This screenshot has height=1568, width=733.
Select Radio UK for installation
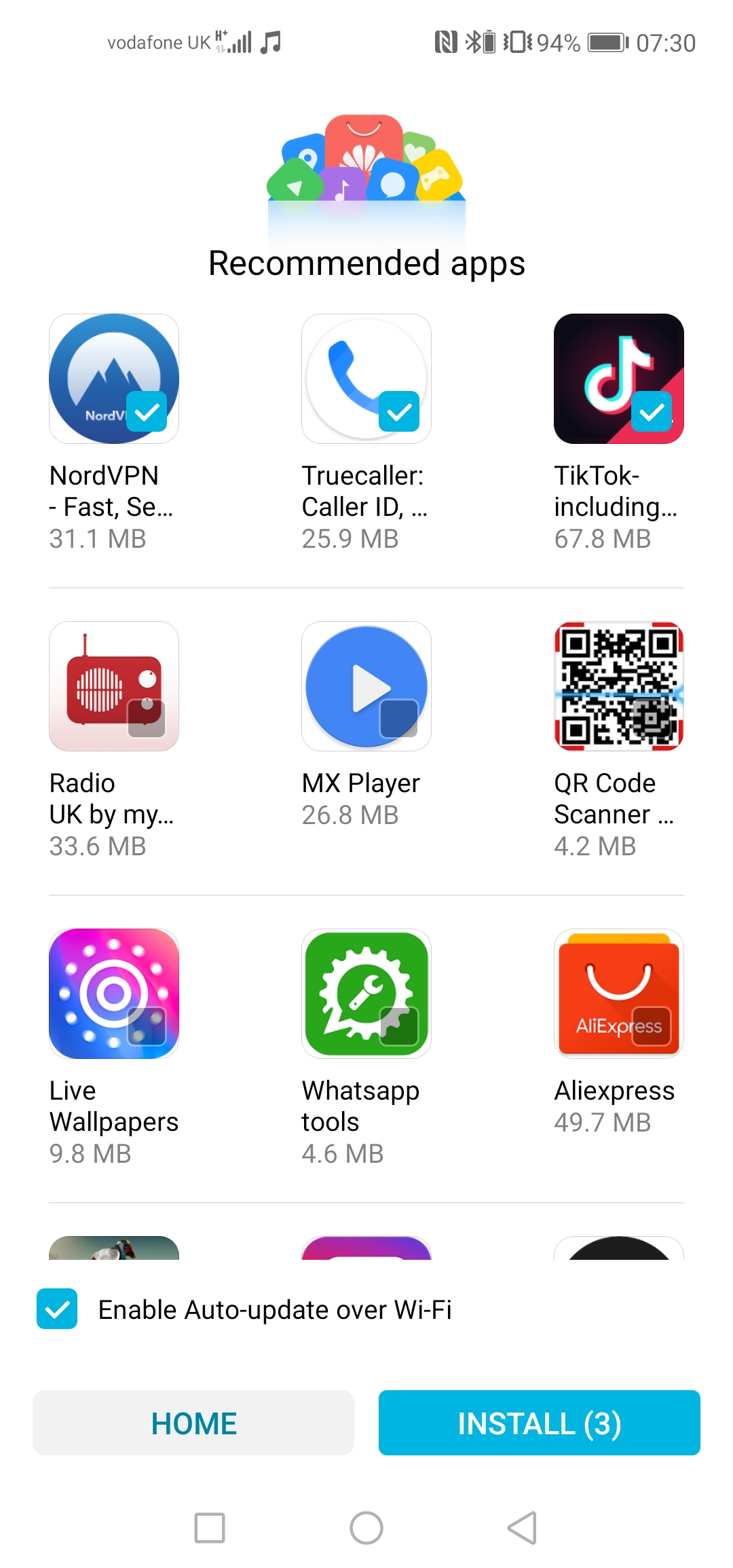click(x=147, y=718)
